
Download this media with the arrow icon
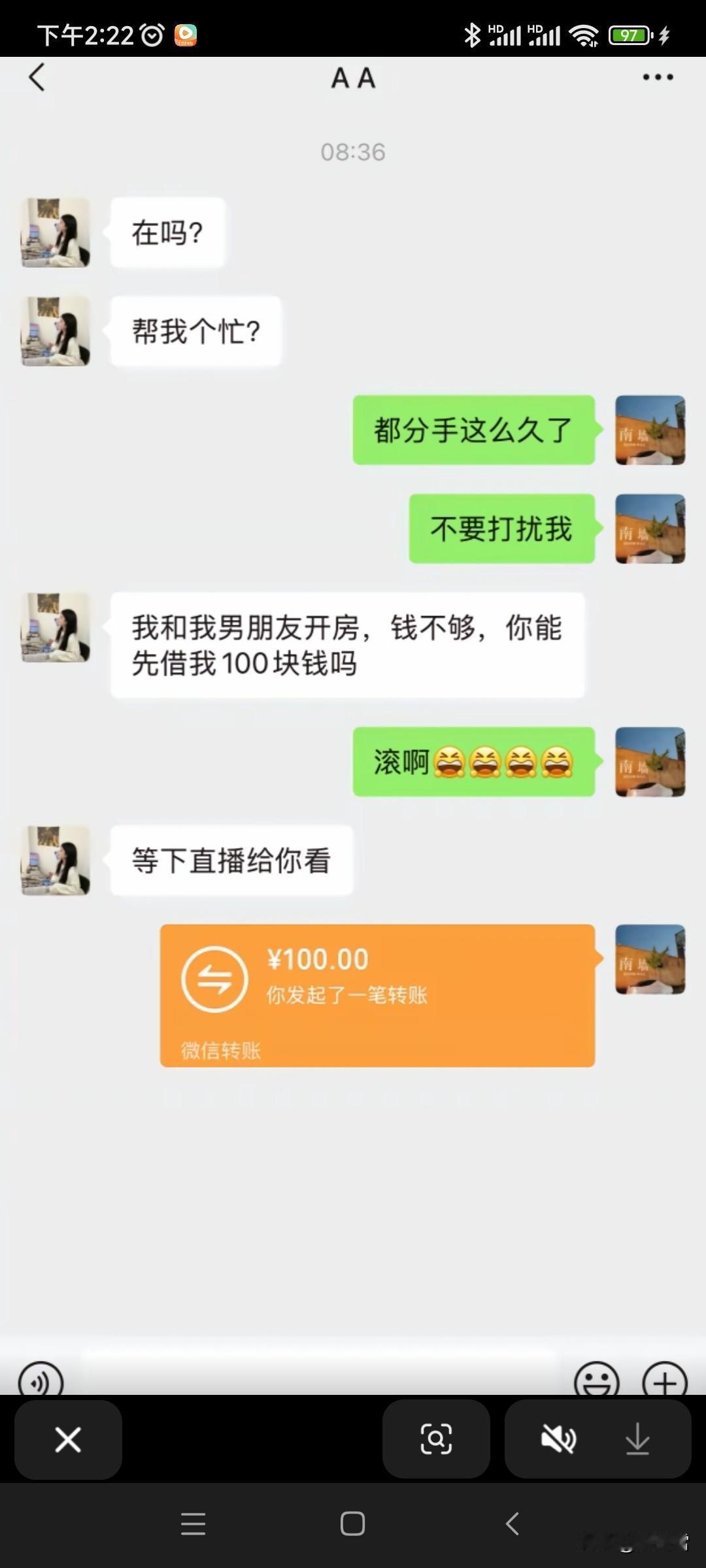pyautogui.click(x=637, y=1439)
